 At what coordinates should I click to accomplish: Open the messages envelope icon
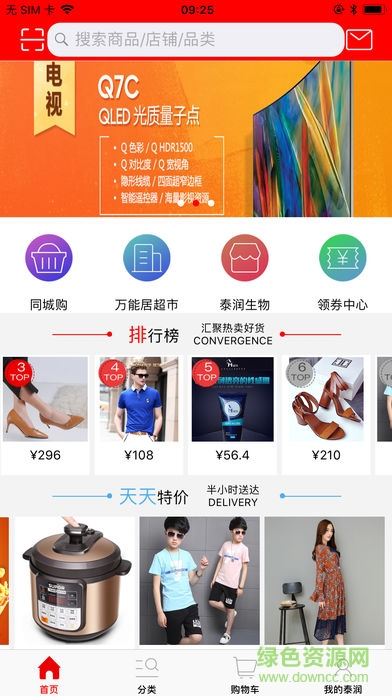[359, 40]
